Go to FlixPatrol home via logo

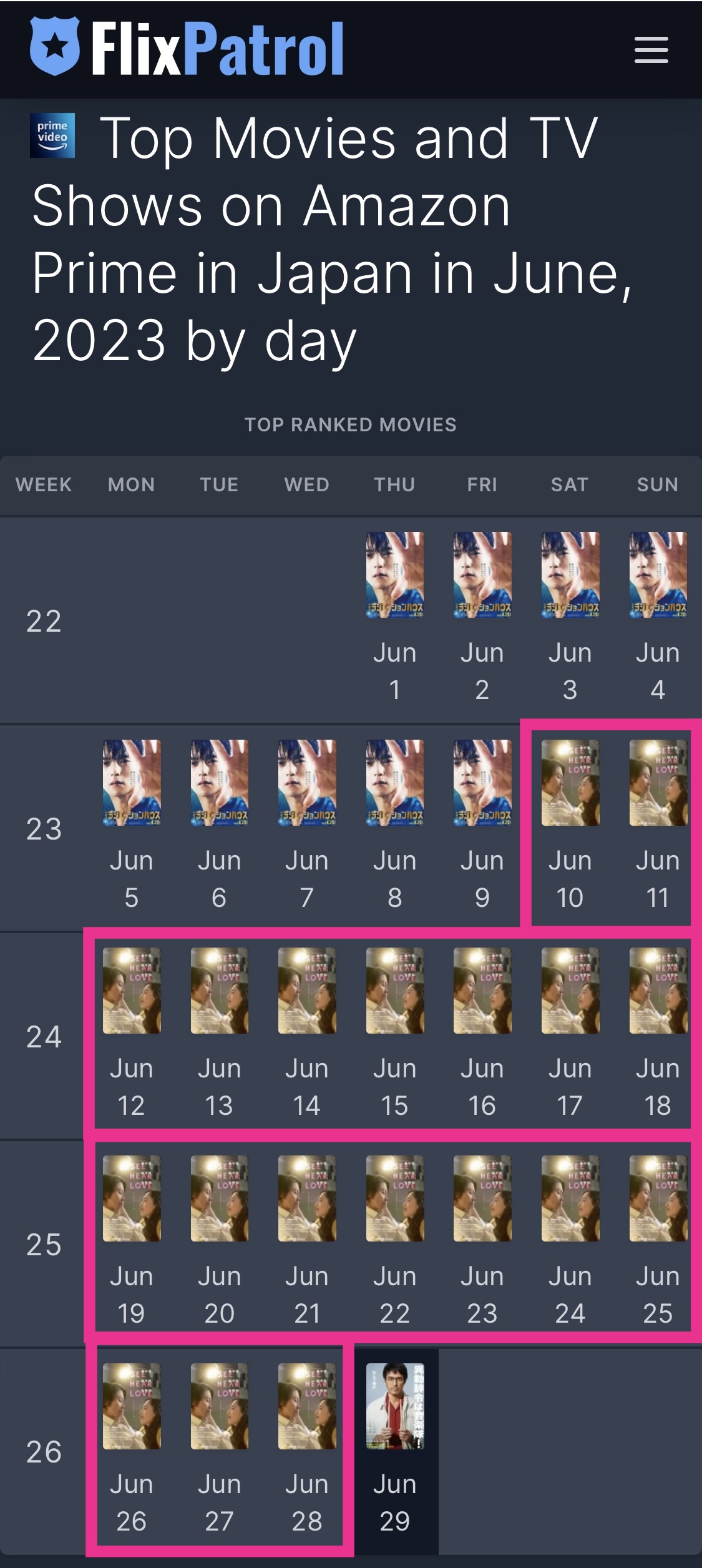(x=187, y=47)
